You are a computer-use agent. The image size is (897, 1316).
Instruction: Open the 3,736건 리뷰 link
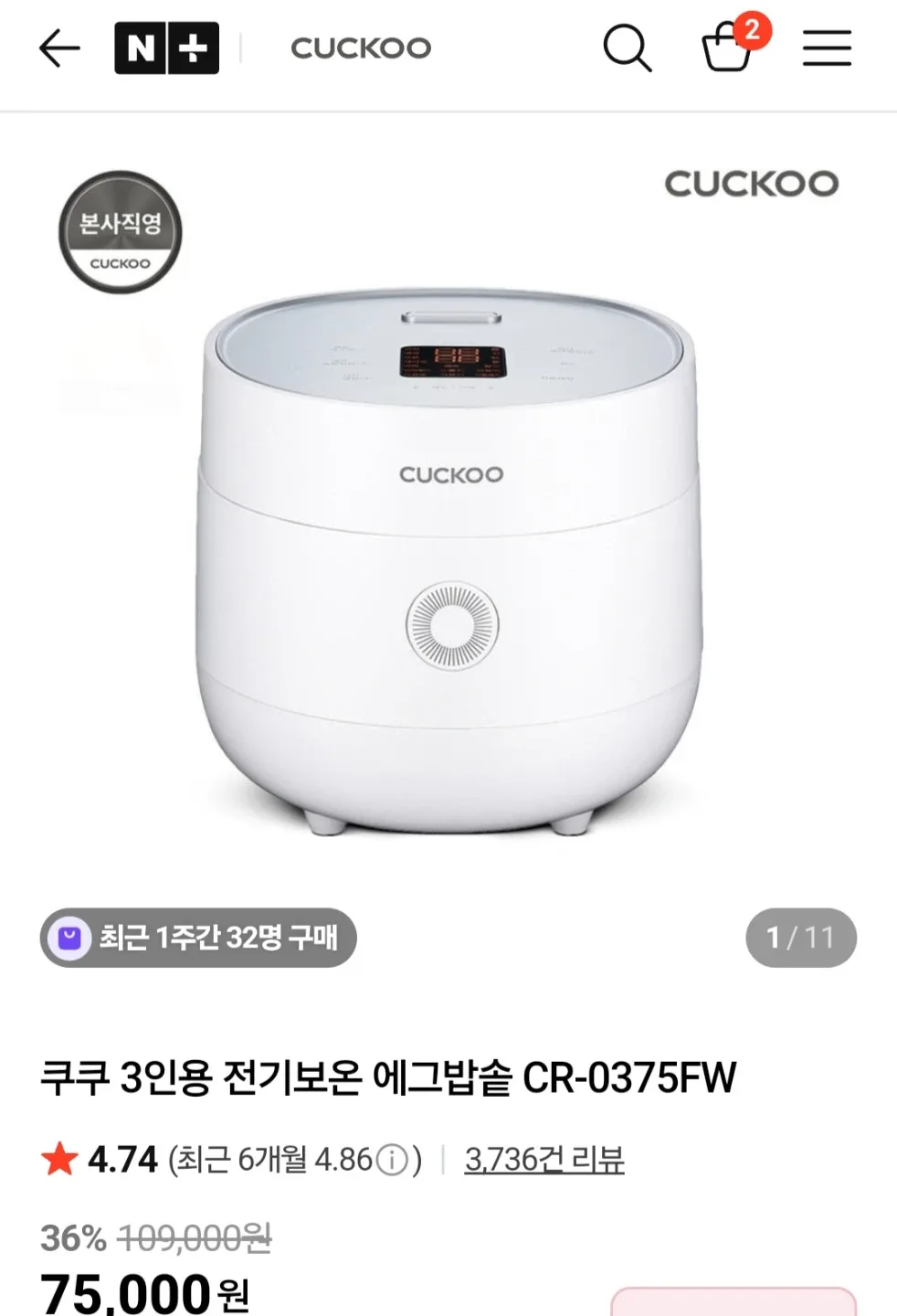click(544, 1160)
